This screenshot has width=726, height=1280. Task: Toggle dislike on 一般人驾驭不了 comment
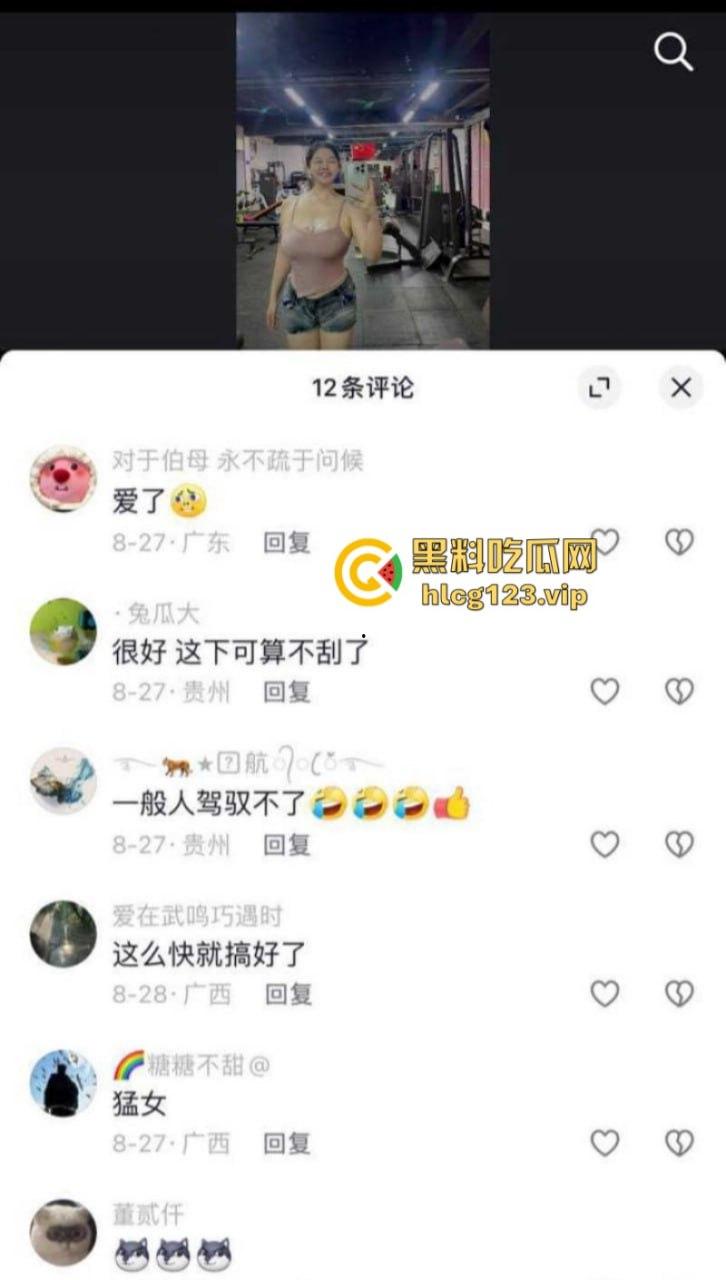coord(680,844)
